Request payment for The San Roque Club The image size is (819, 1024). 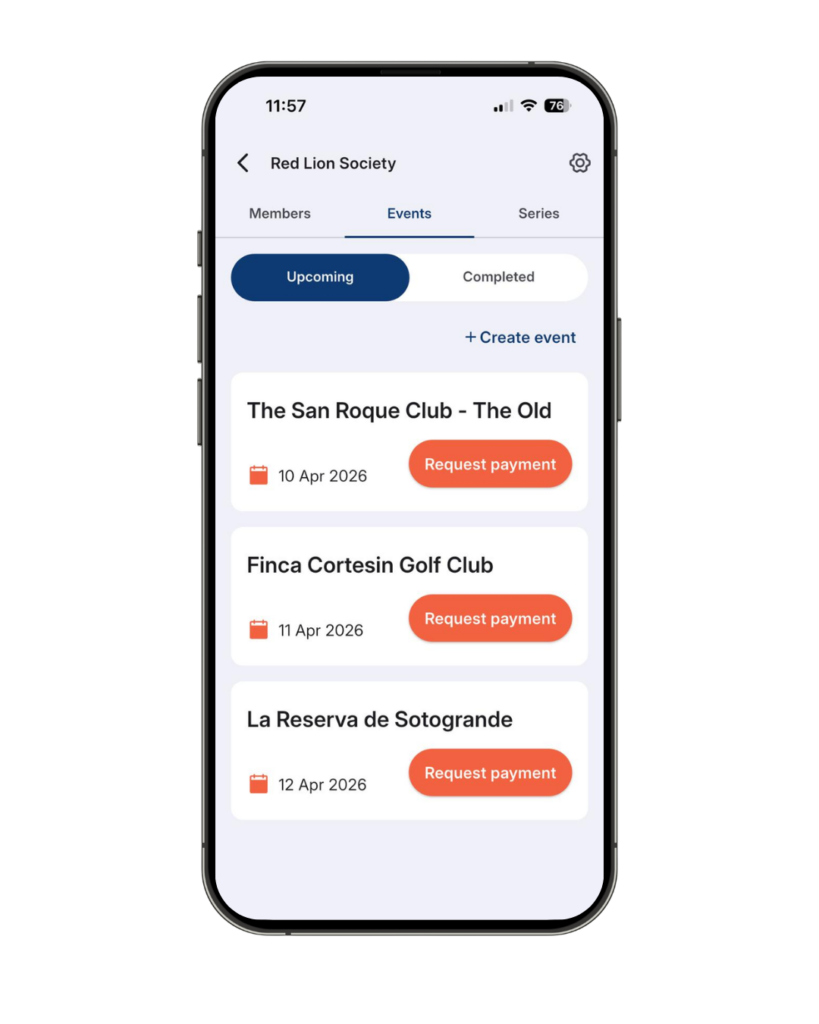point(490,464)
